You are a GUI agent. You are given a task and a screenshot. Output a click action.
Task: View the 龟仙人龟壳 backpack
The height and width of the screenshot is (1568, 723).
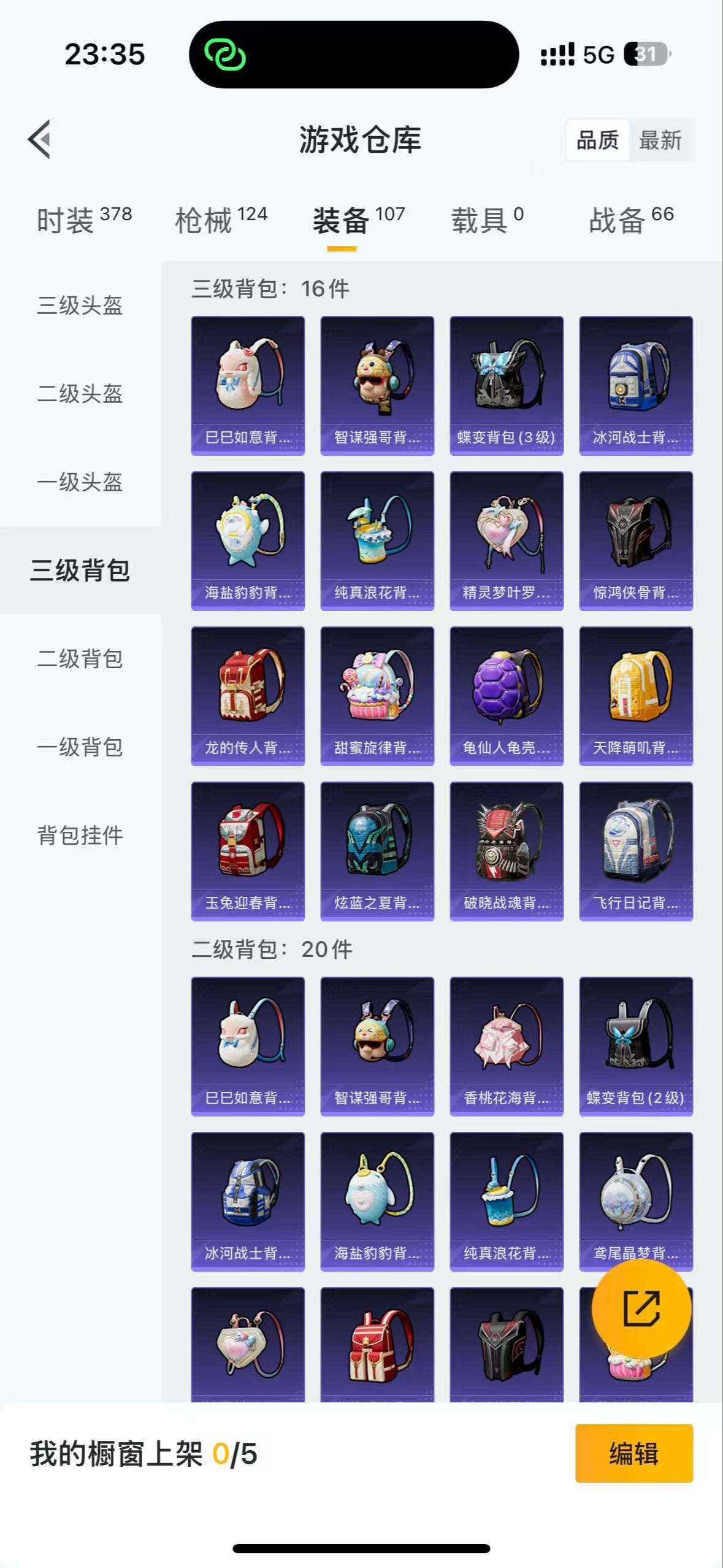(506, 696)
